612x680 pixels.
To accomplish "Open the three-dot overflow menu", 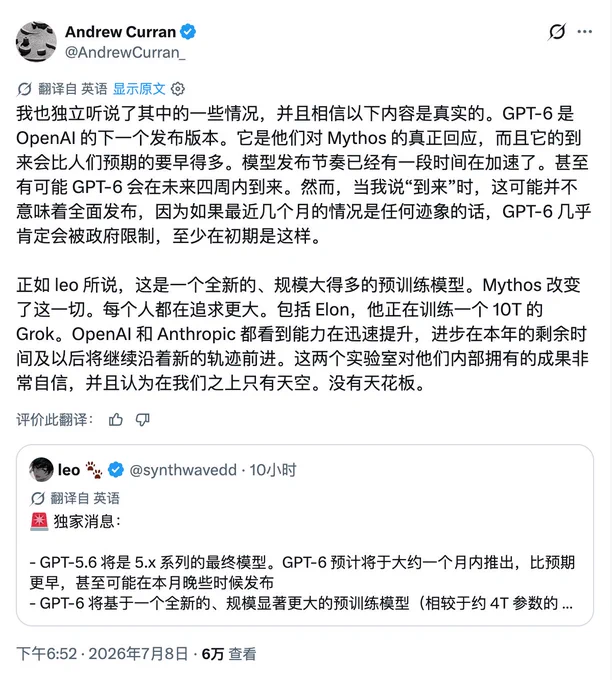I will (x=585, y=32).
